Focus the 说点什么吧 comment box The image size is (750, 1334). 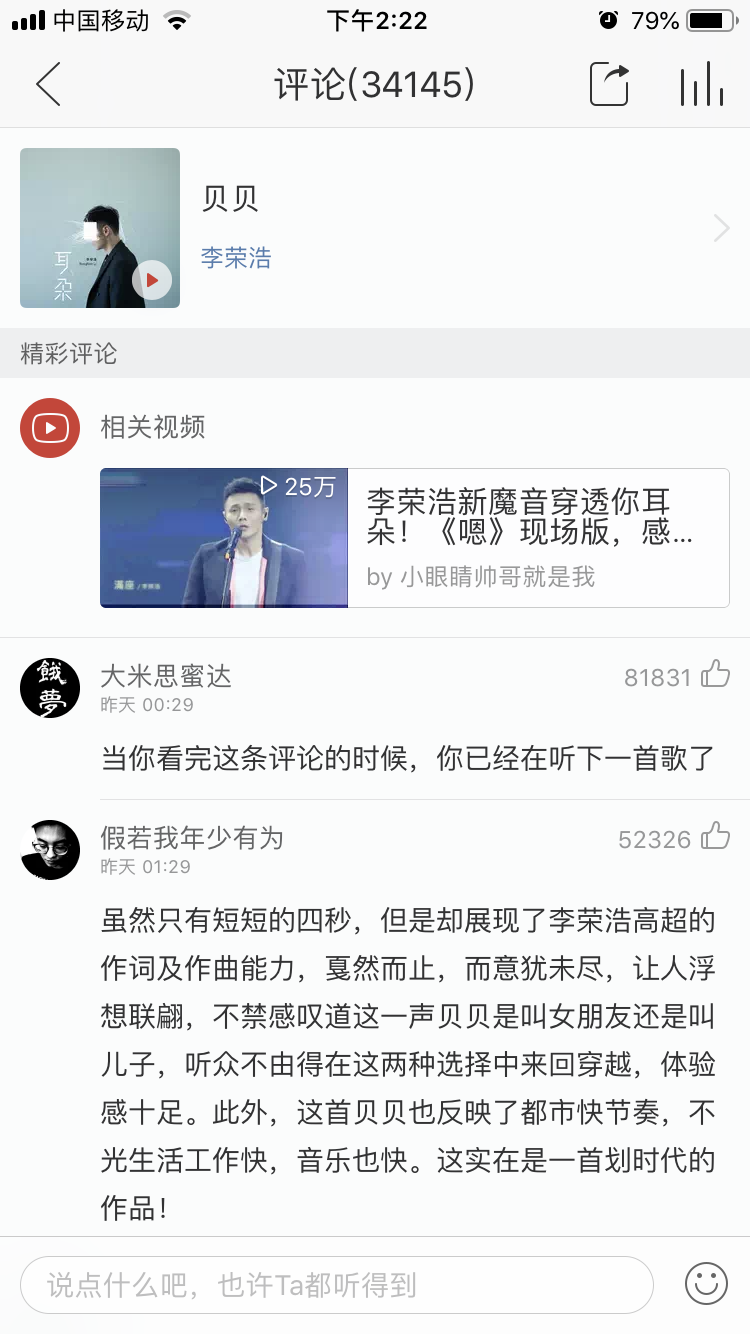coord(336,1284)
